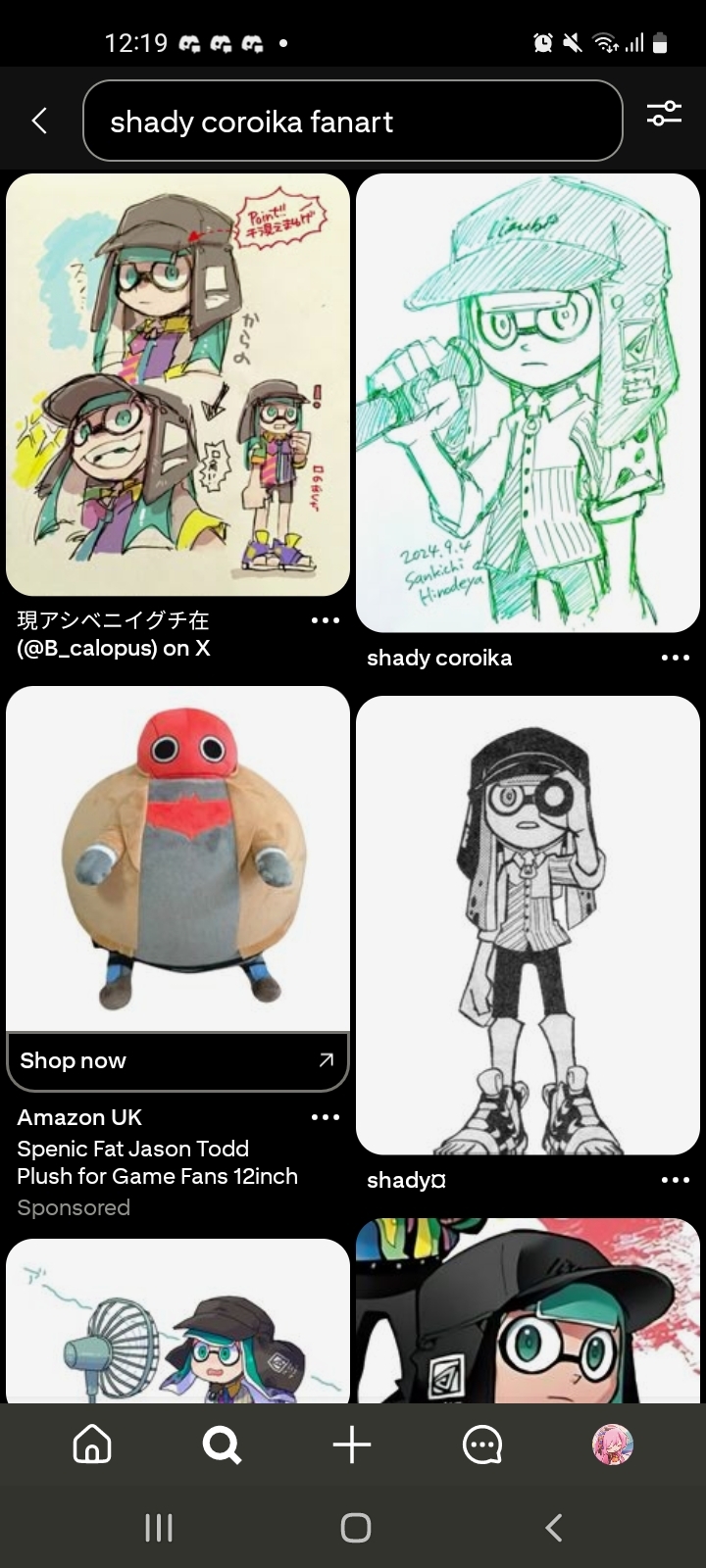
Task: Open the Jason Todd plush ad image
Action: coord(177,857)
